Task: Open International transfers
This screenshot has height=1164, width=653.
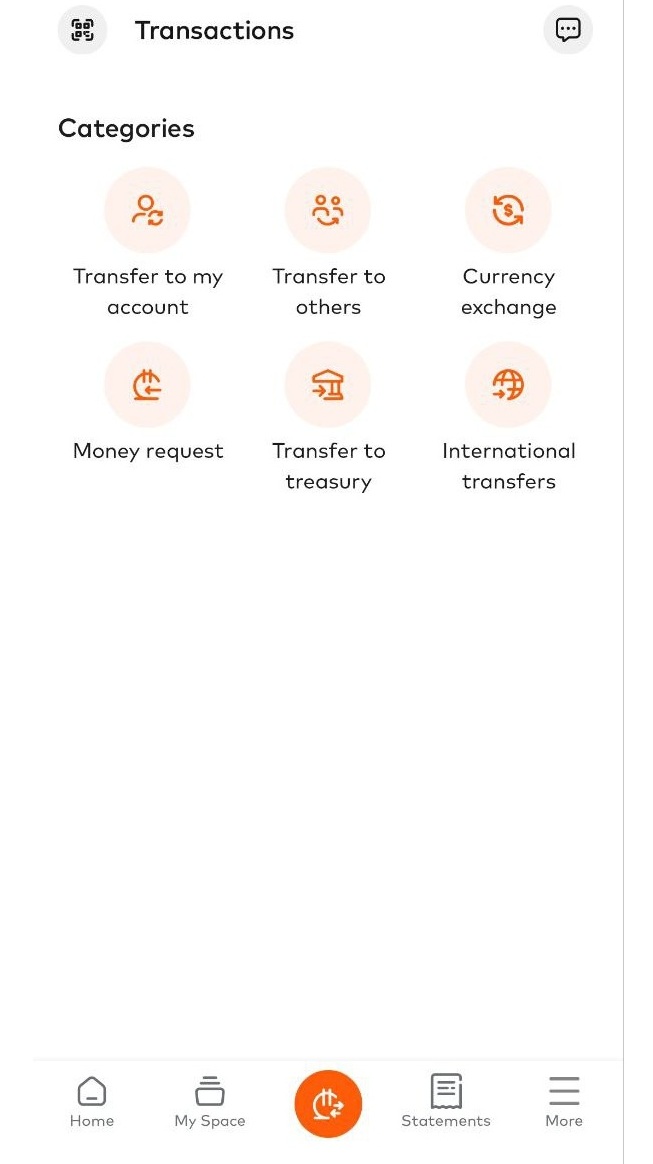Action: (508, 386)
